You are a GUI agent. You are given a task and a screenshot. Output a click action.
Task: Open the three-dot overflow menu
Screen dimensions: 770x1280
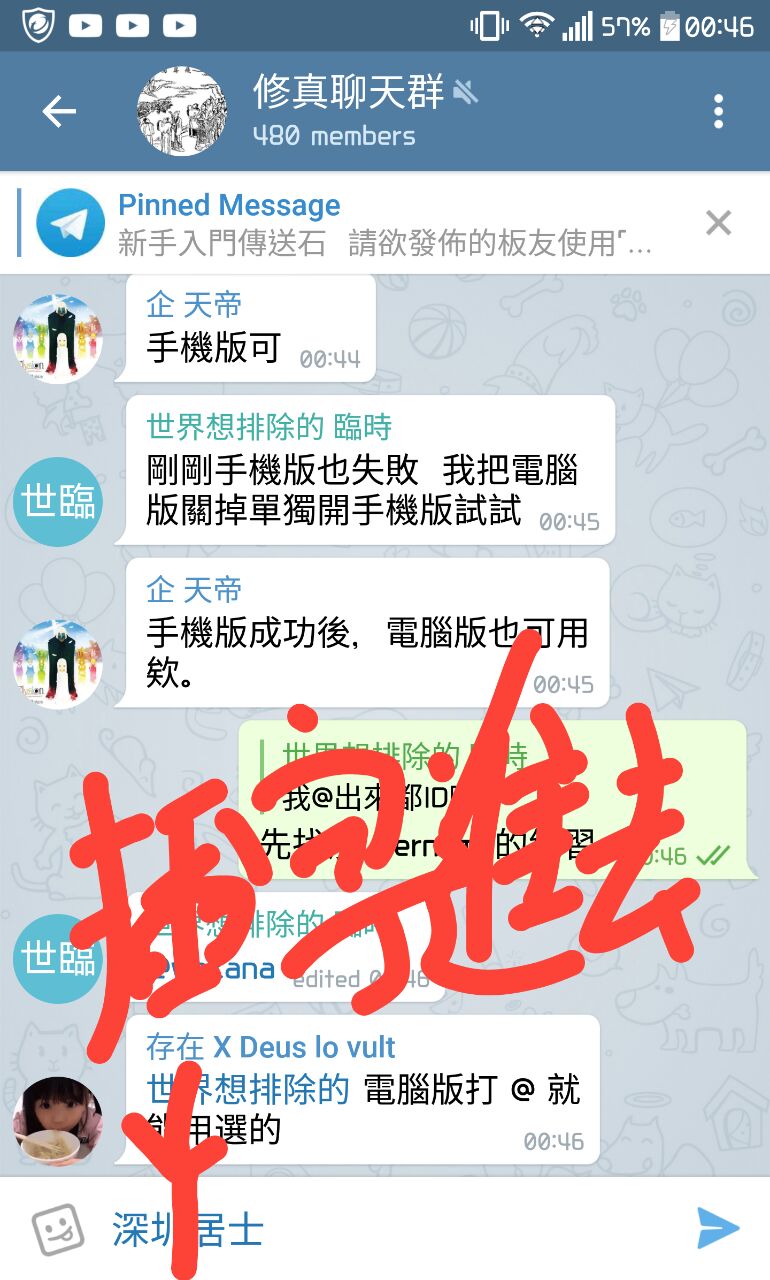click(718, 112)
